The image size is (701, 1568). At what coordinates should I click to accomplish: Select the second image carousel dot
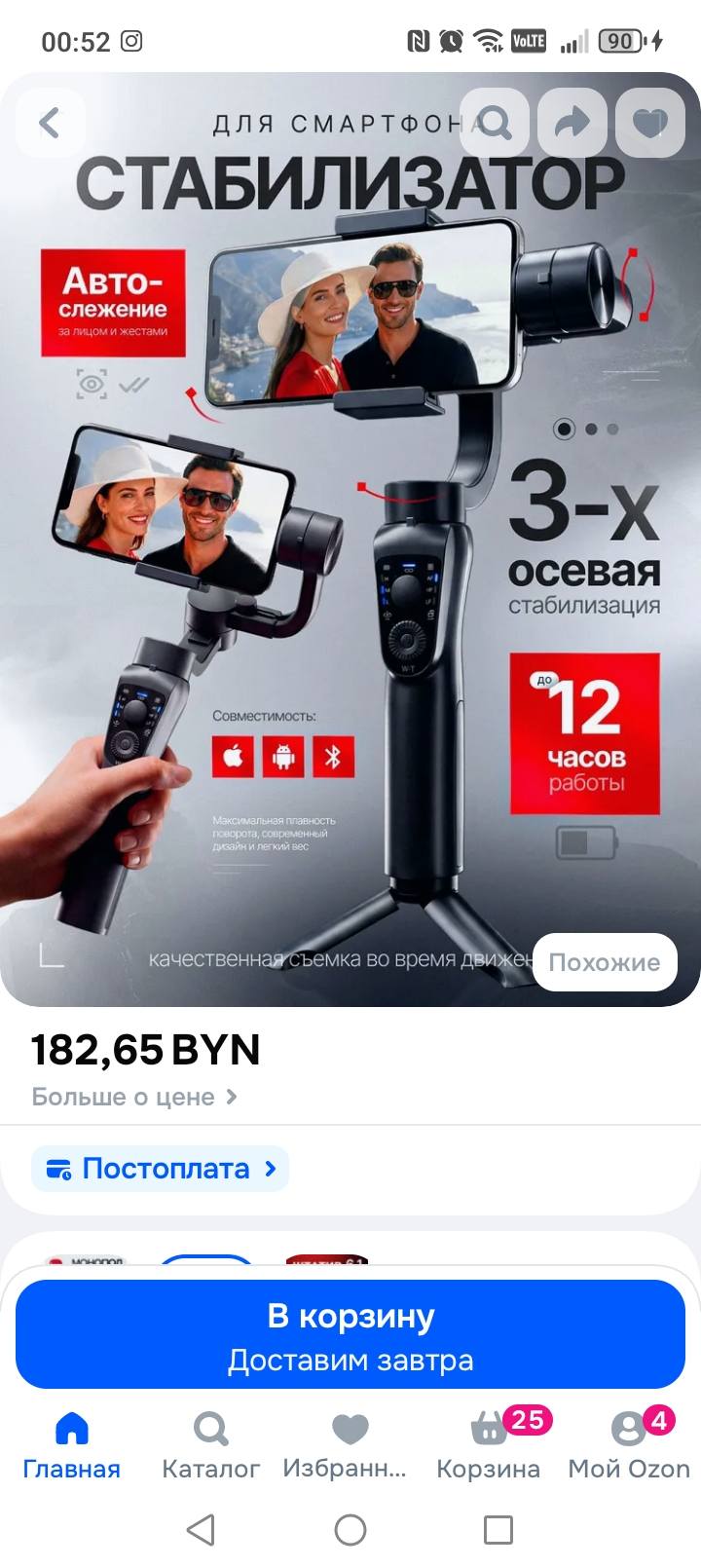[x=589, y=427]
